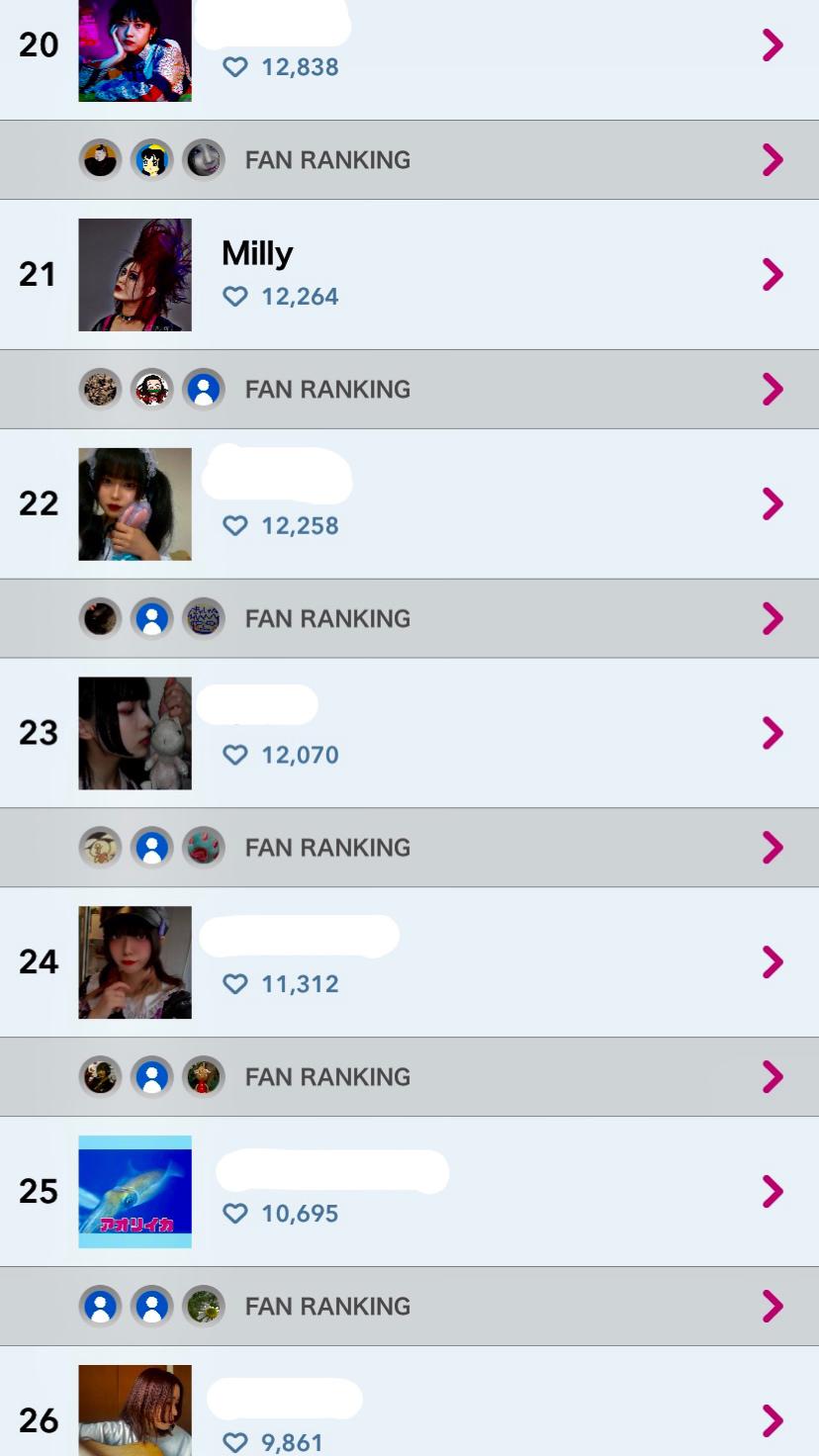Open rank 25 entry with 10,695 likes

click(x=409, y=1192)
